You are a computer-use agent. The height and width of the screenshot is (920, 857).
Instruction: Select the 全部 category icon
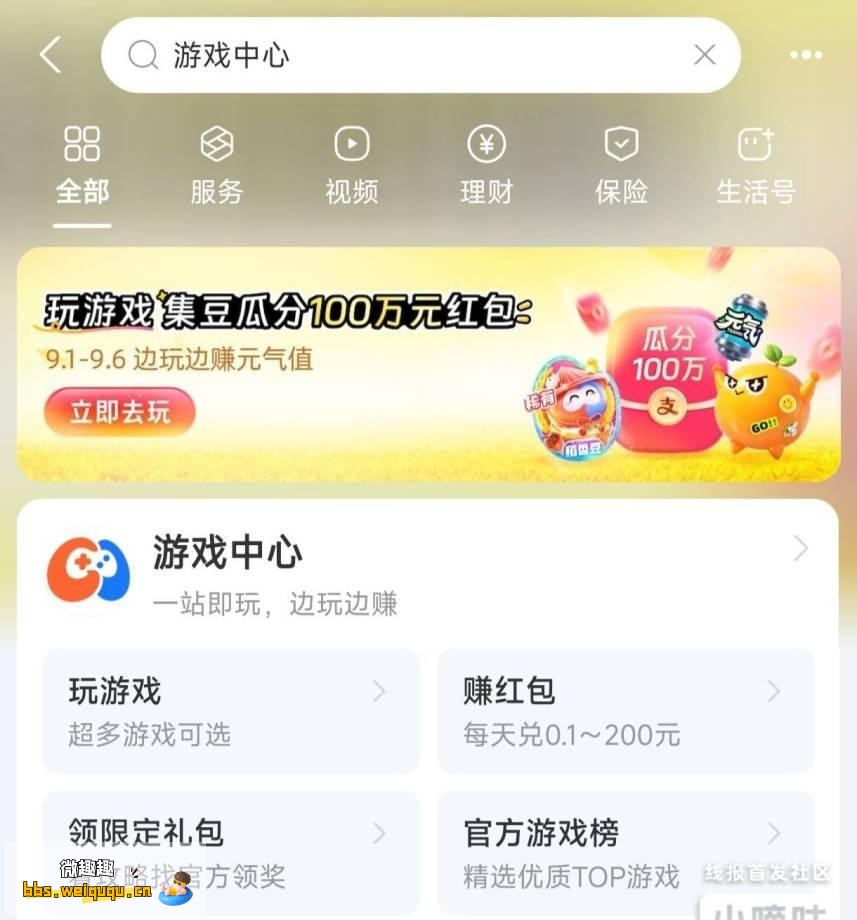(x=82, y=144)
